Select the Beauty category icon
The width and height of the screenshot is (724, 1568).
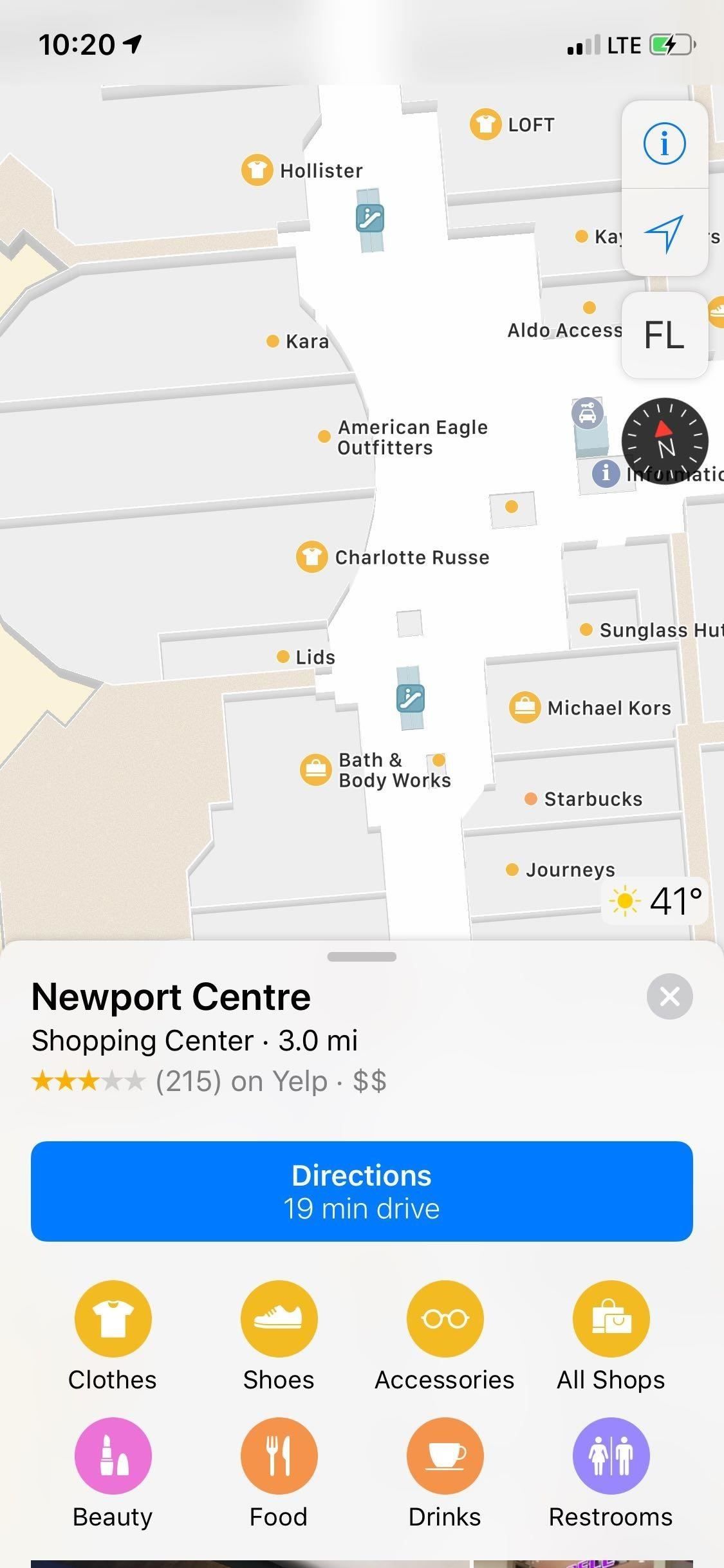tap(112, 1455)
